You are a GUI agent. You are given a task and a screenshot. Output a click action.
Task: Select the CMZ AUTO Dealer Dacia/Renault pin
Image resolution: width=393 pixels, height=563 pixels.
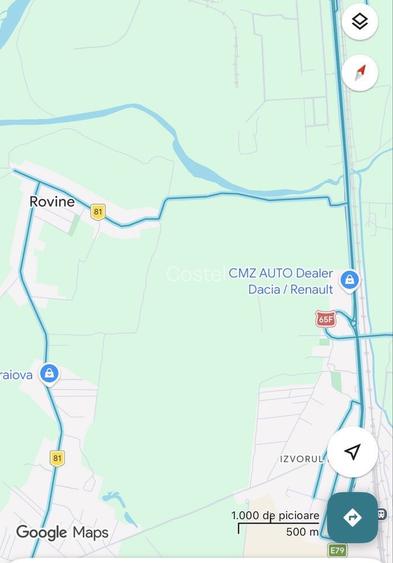pos(350,280)
